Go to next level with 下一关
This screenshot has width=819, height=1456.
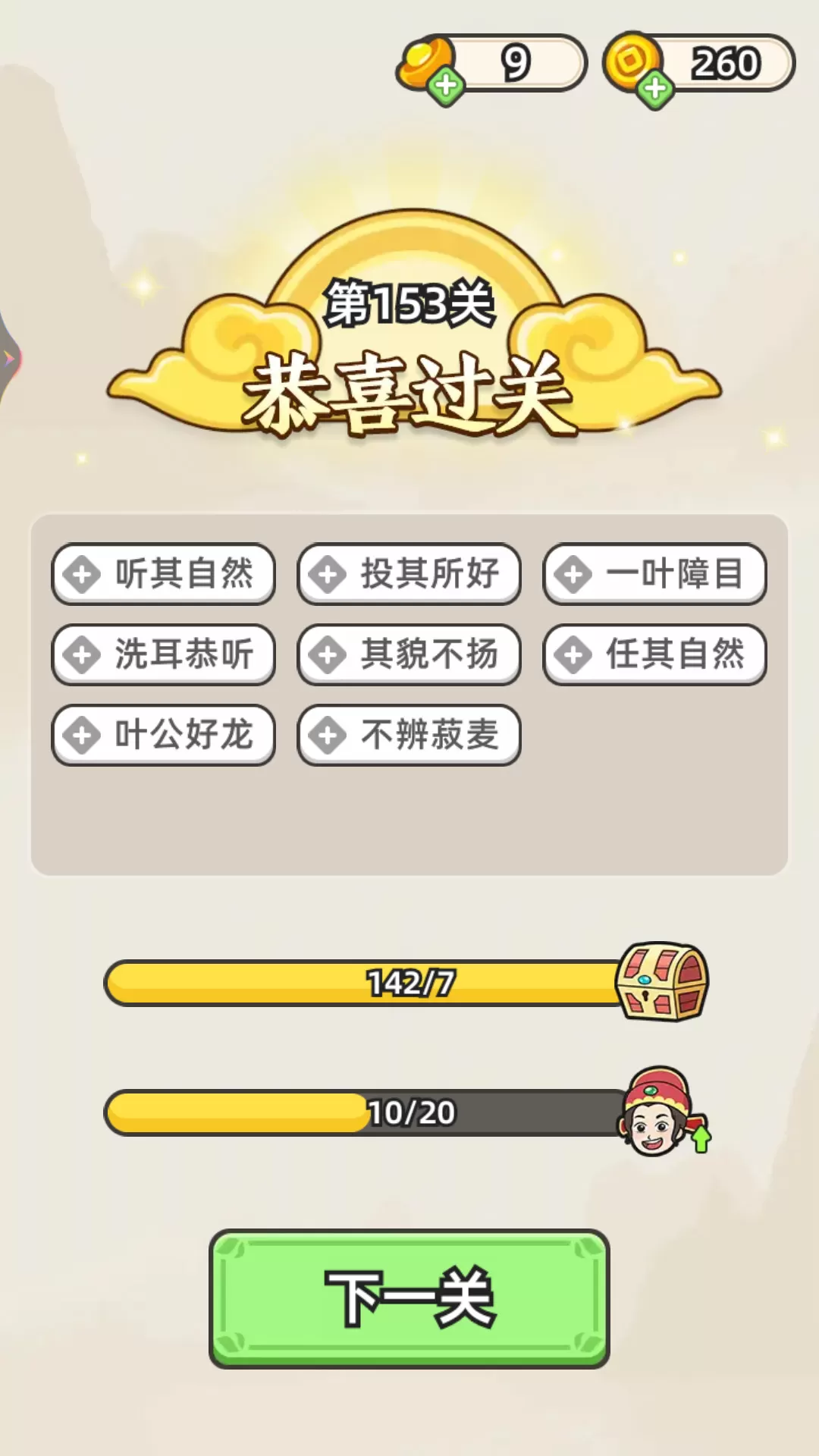[x=409, y=1298]
